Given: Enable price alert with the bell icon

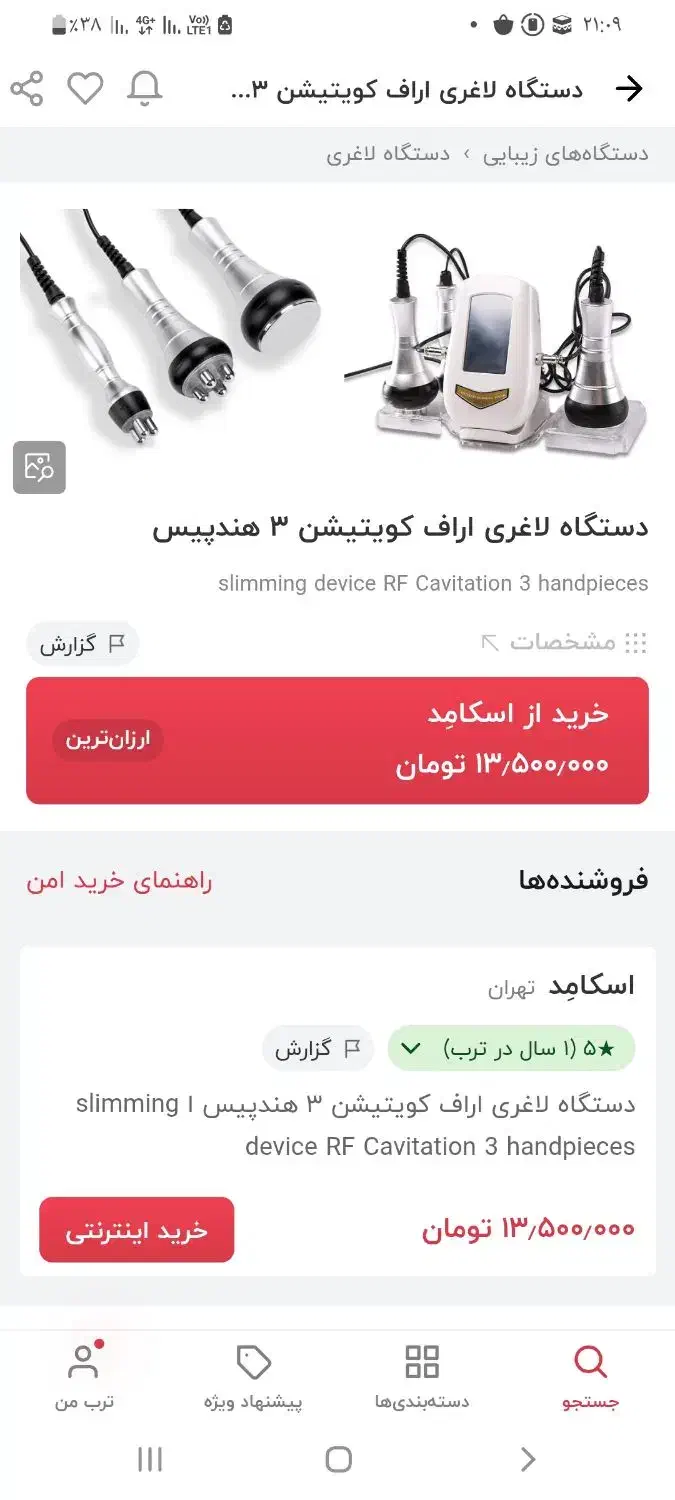Looking at the screenshot, I should (145, 89).
